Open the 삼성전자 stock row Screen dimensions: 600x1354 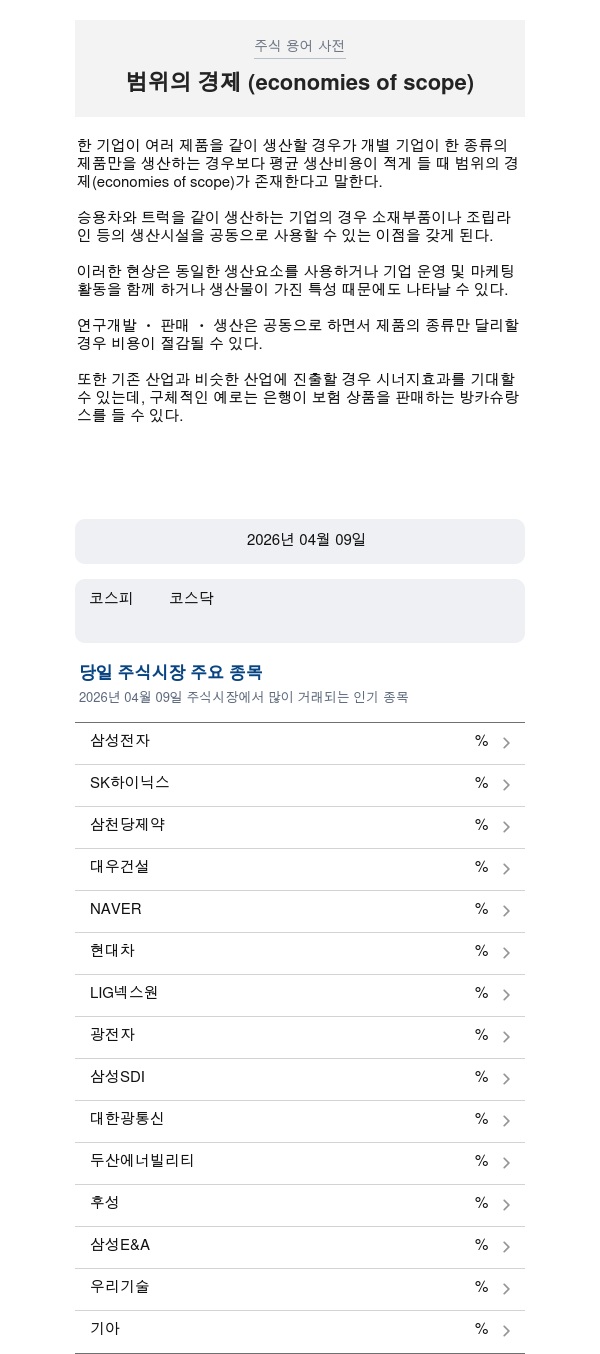tap(300, 742)
